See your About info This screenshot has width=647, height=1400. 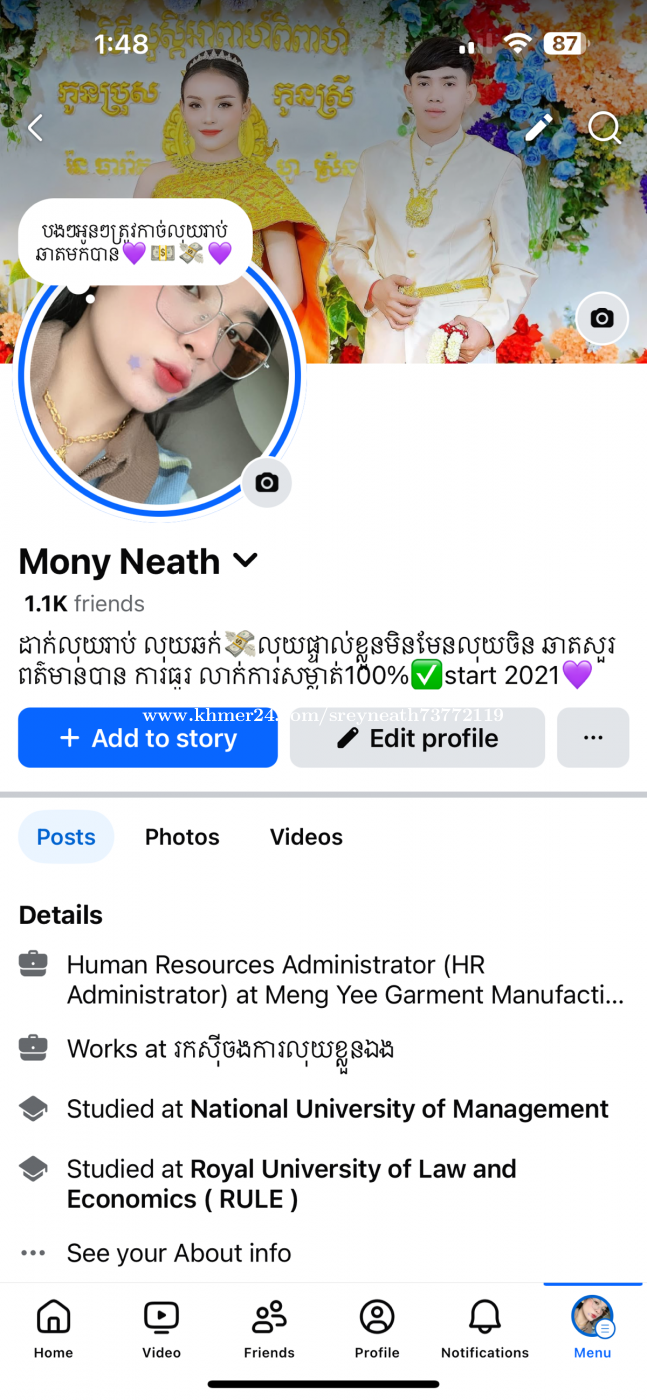[x=179, y=1253]
